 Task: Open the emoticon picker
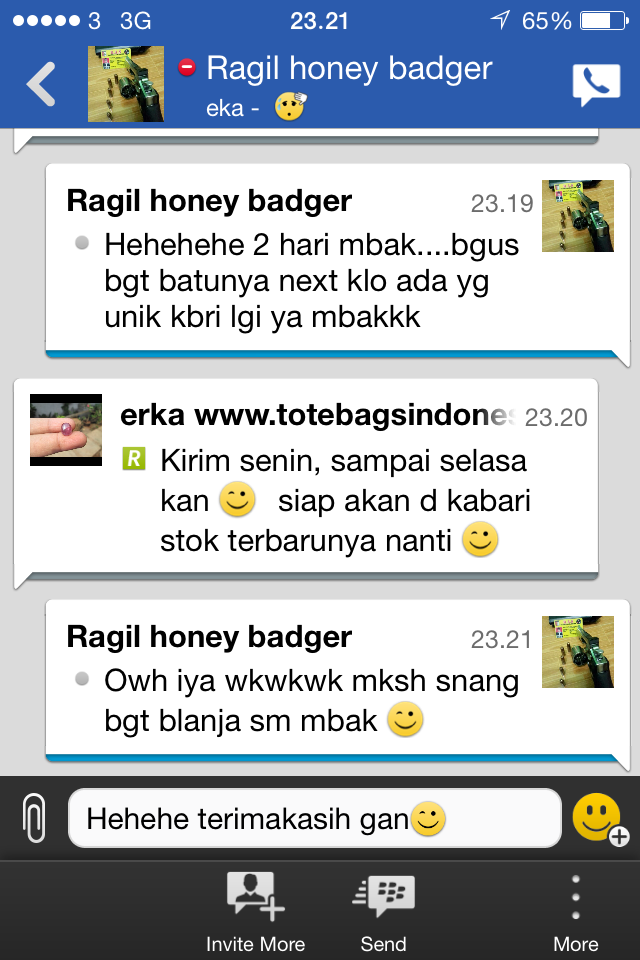tap(598, 820)
